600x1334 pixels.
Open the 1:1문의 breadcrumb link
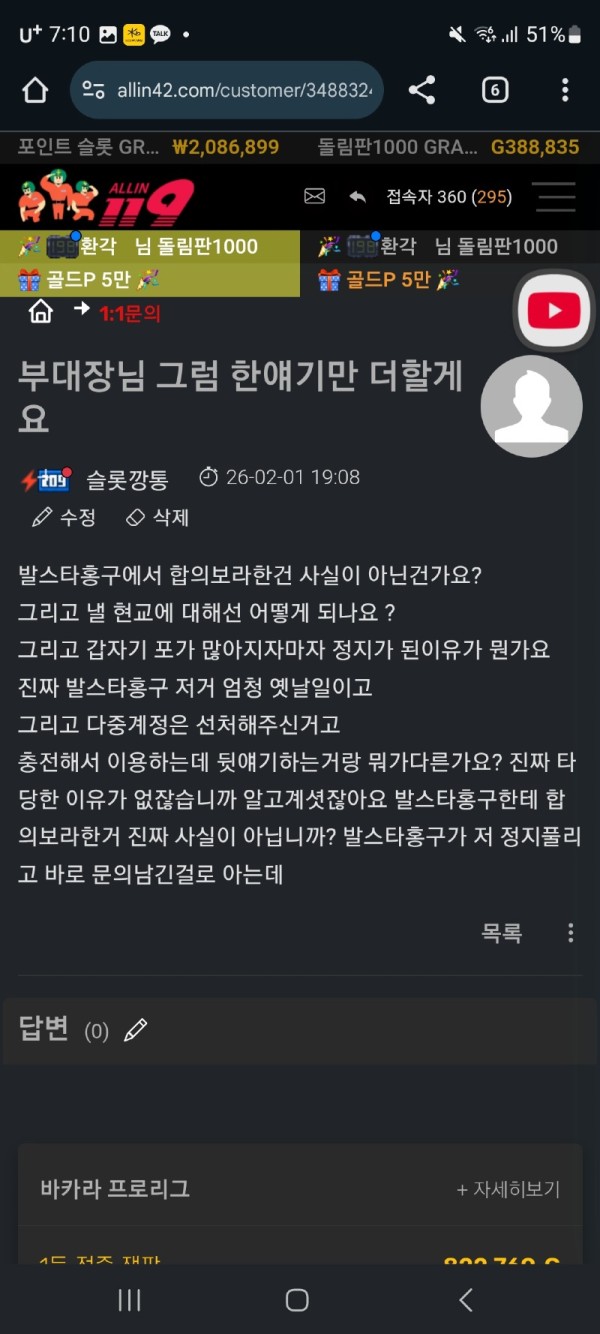[129, 314]
